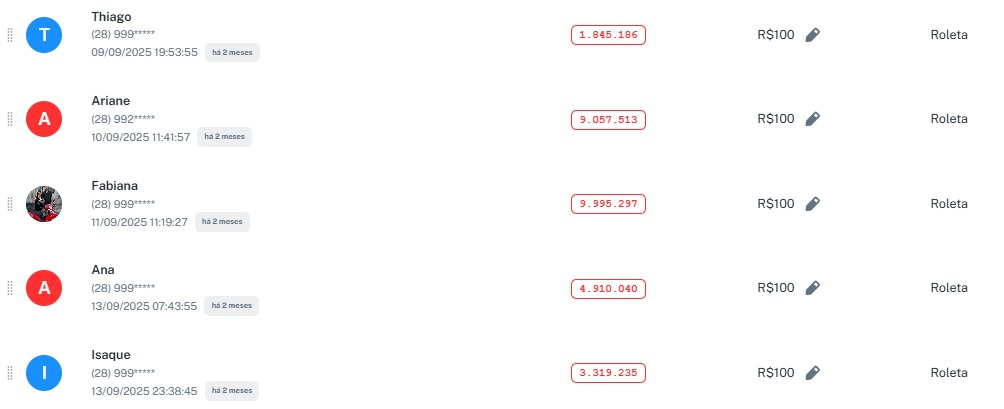
Task: Edit the R$100 value for Thiago
Action: (813, 35)
